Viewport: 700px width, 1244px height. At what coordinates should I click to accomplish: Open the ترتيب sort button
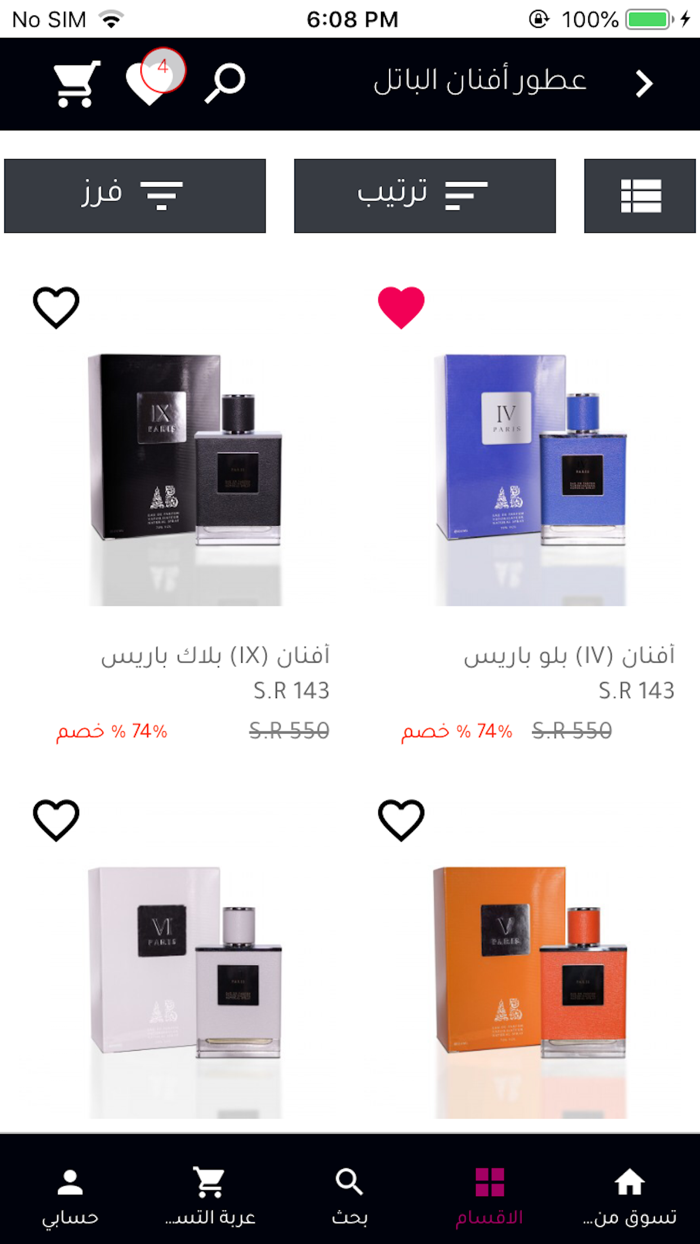coord(425,196)
